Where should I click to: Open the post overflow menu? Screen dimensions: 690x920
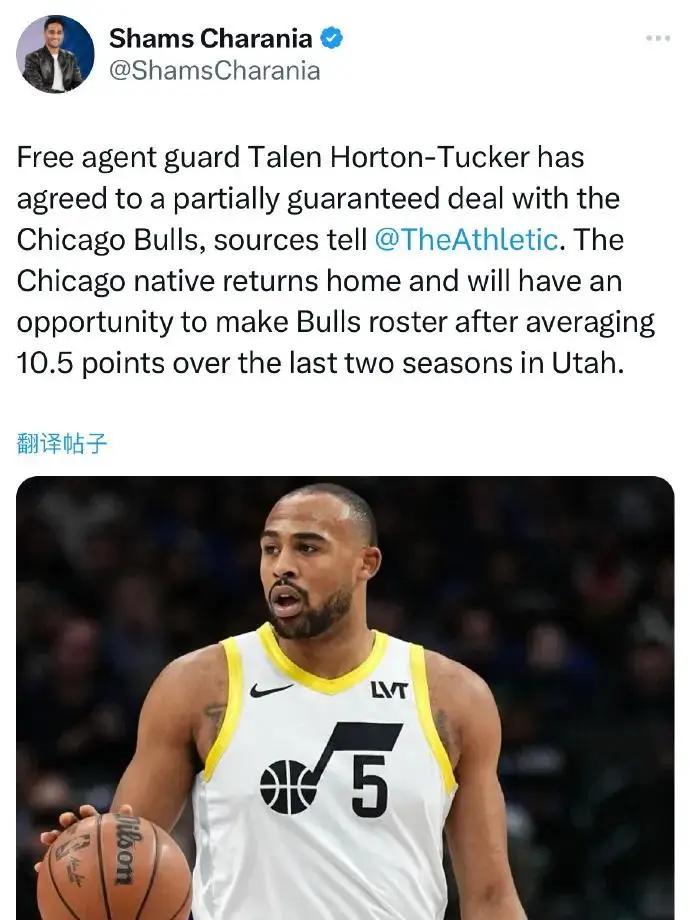click(657, 38)
